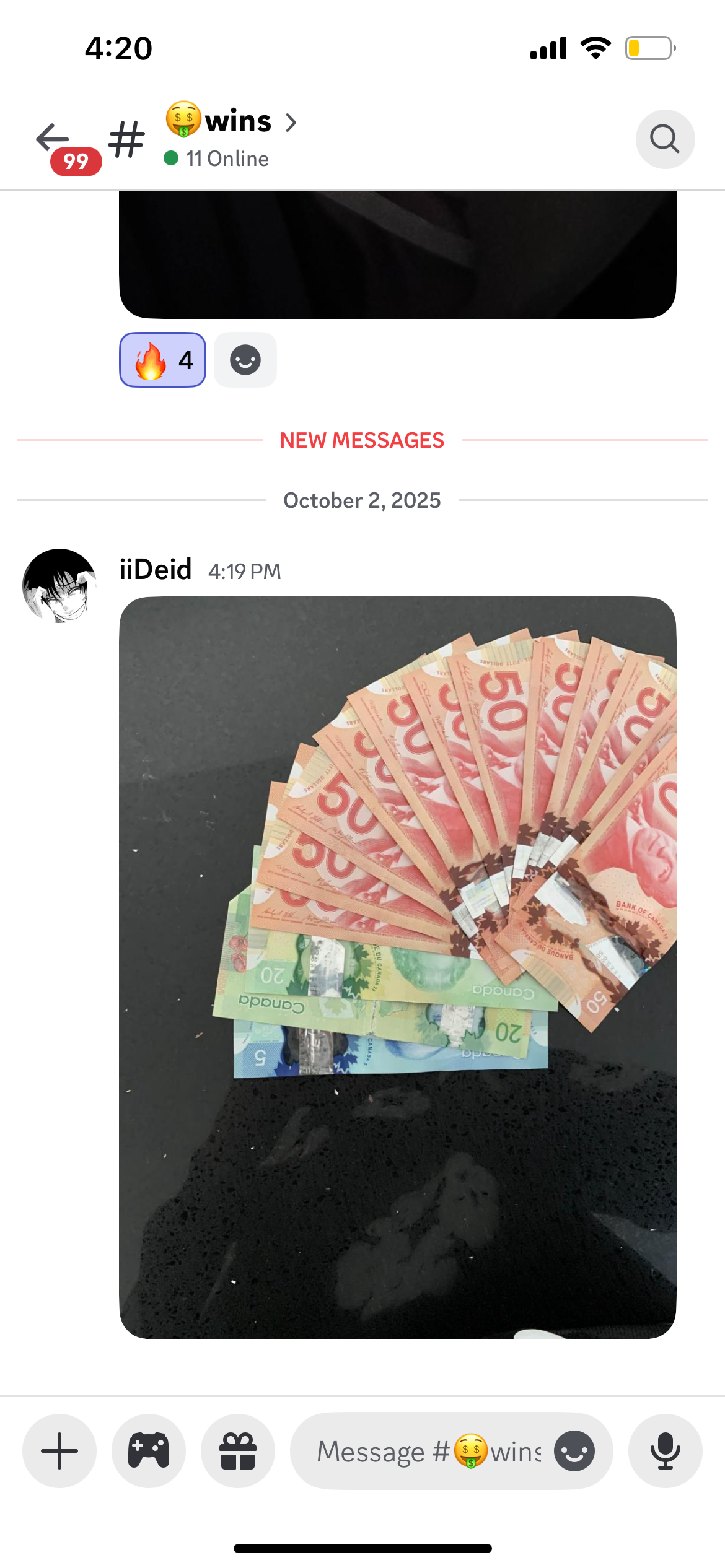Search in this channel
This screenshot has height=1568, width=725.
click(x=664, y=139)
